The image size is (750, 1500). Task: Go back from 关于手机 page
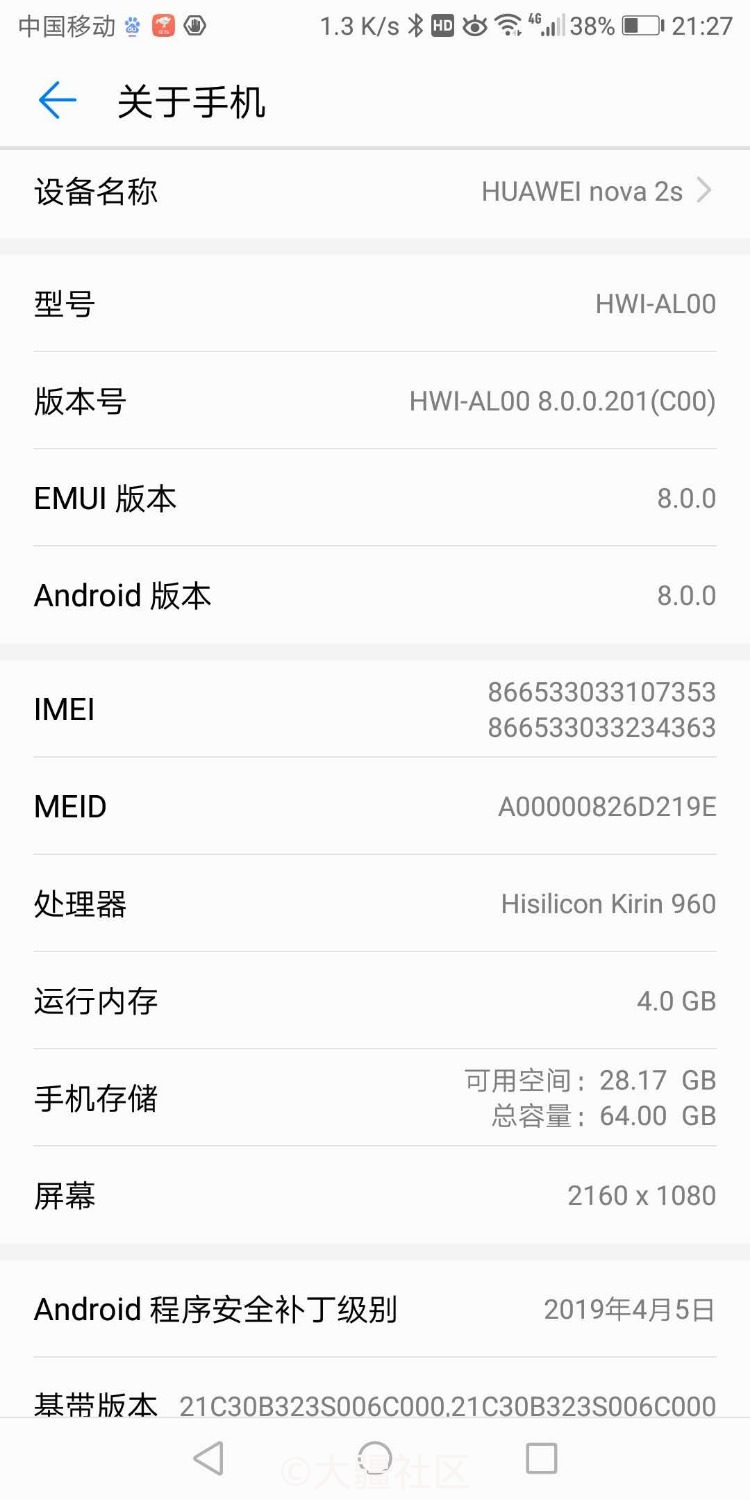57,101
